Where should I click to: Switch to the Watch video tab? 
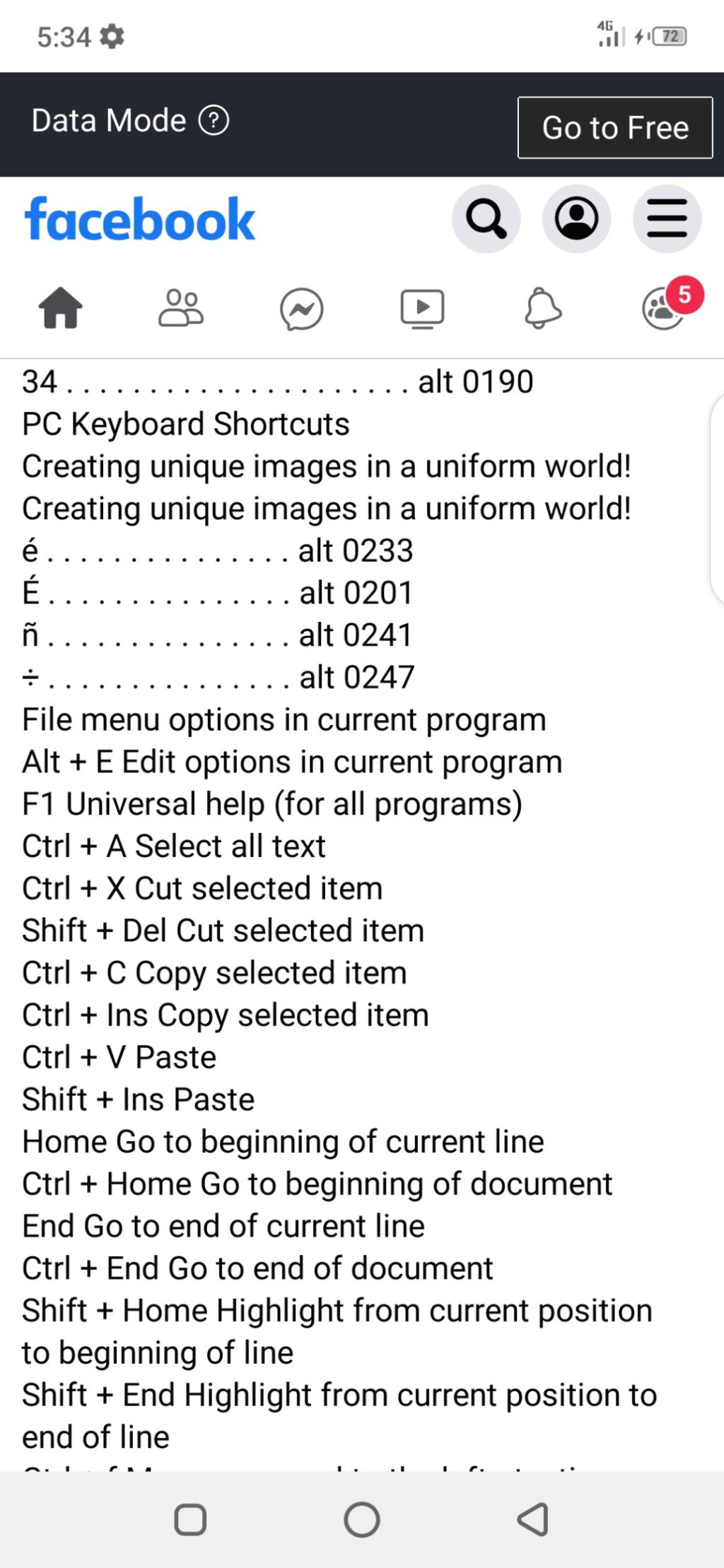422,309
